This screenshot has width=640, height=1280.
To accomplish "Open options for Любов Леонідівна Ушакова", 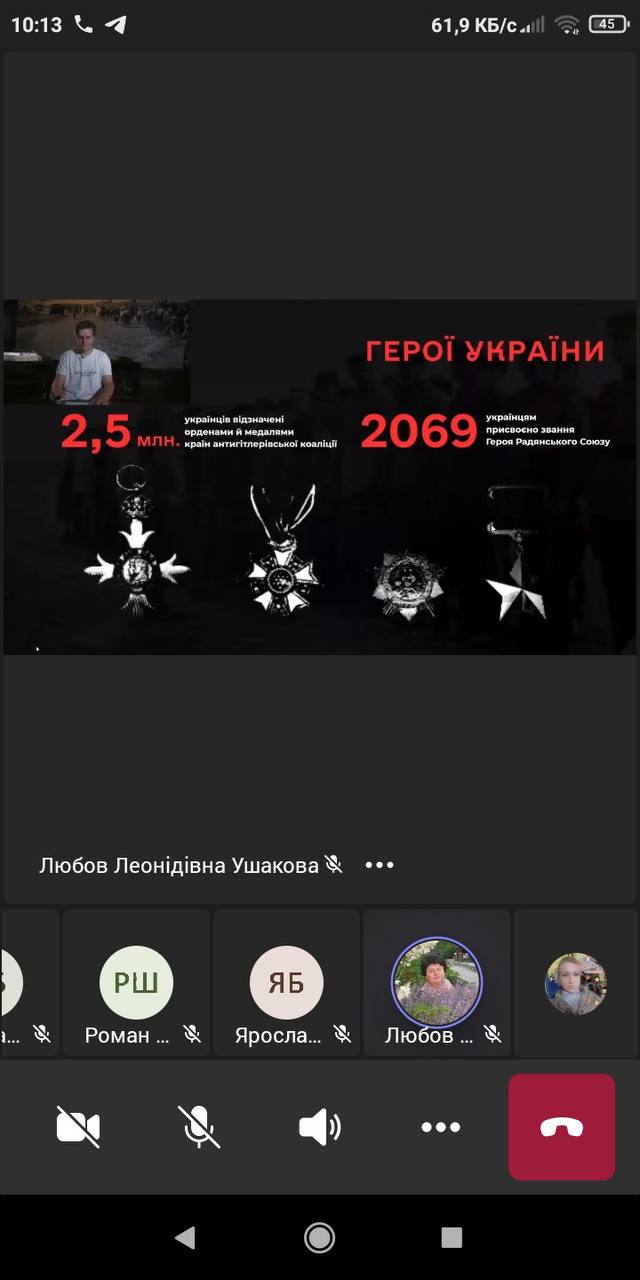I will pos(380,865).
